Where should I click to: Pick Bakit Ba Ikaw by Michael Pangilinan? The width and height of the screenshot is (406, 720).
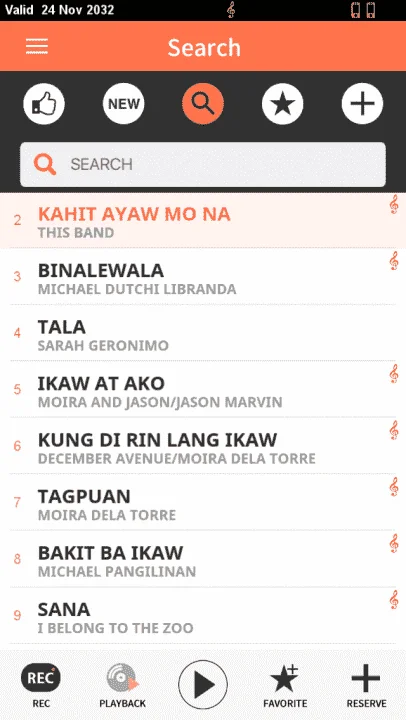(x=203, y=559)
